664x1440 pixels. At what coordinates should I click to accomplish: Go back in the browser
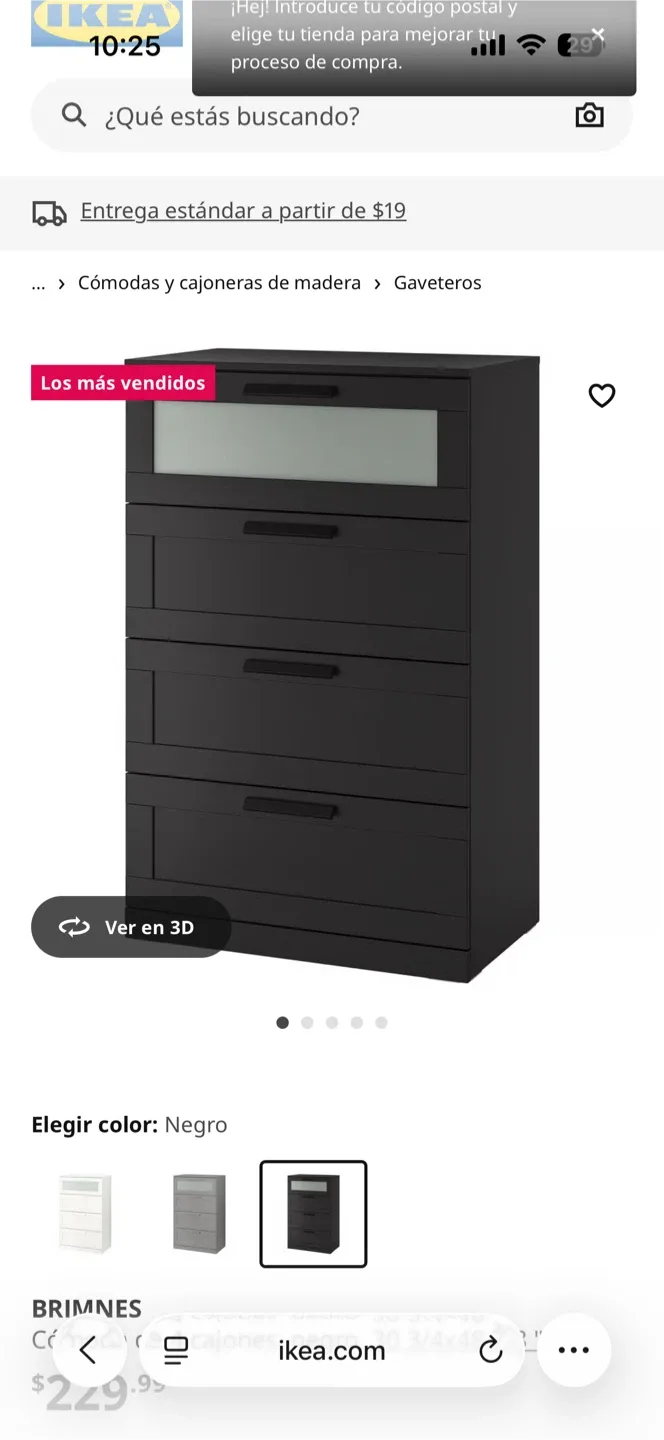pos(88,1350)
